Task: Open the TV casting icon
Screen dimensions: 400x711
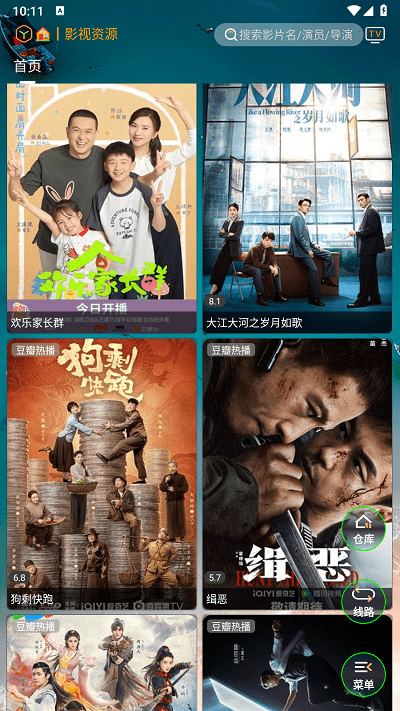Action: pos(375,34)
